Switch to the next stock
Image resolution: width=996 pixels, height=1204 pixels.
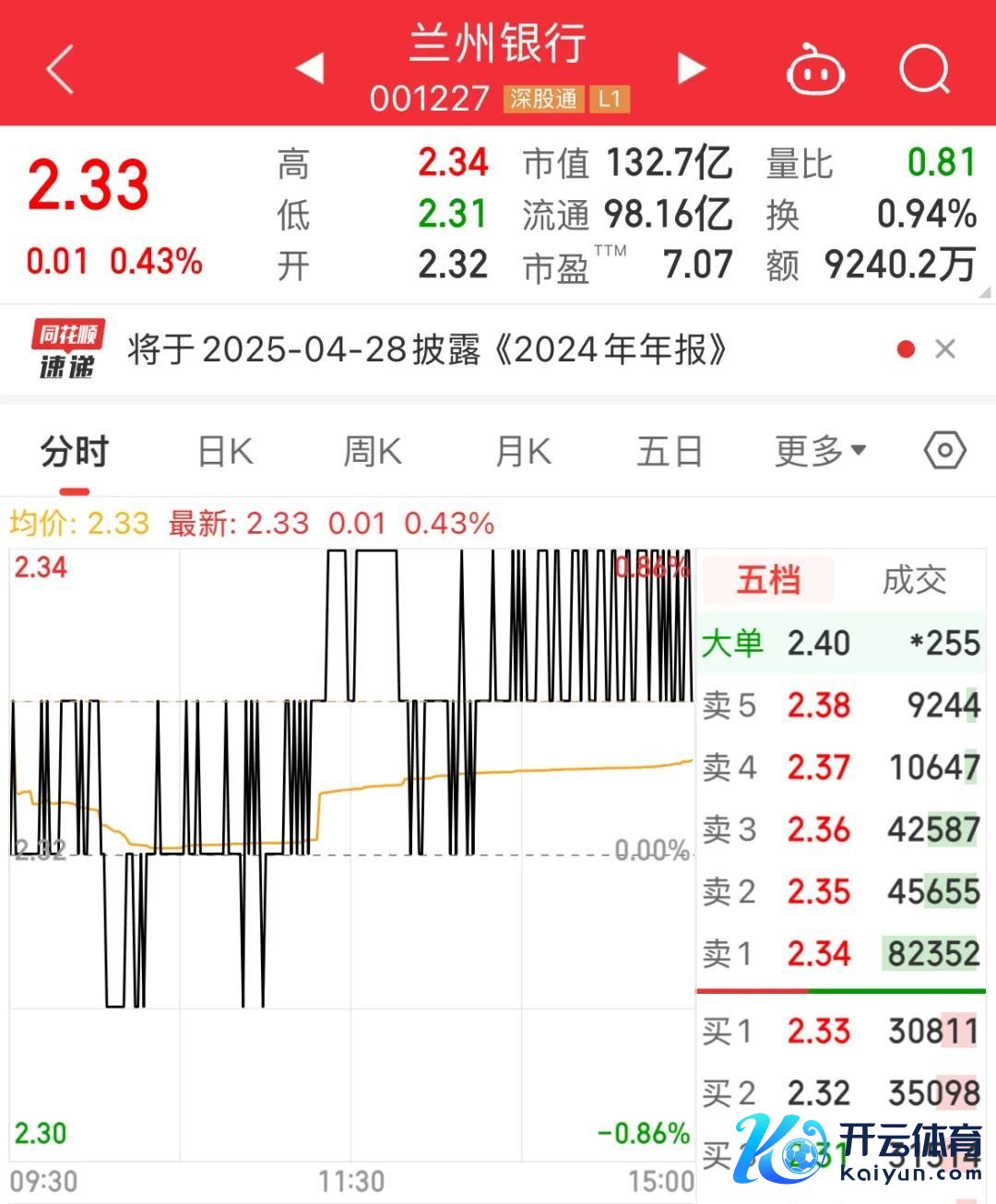(x=691, y=68)
